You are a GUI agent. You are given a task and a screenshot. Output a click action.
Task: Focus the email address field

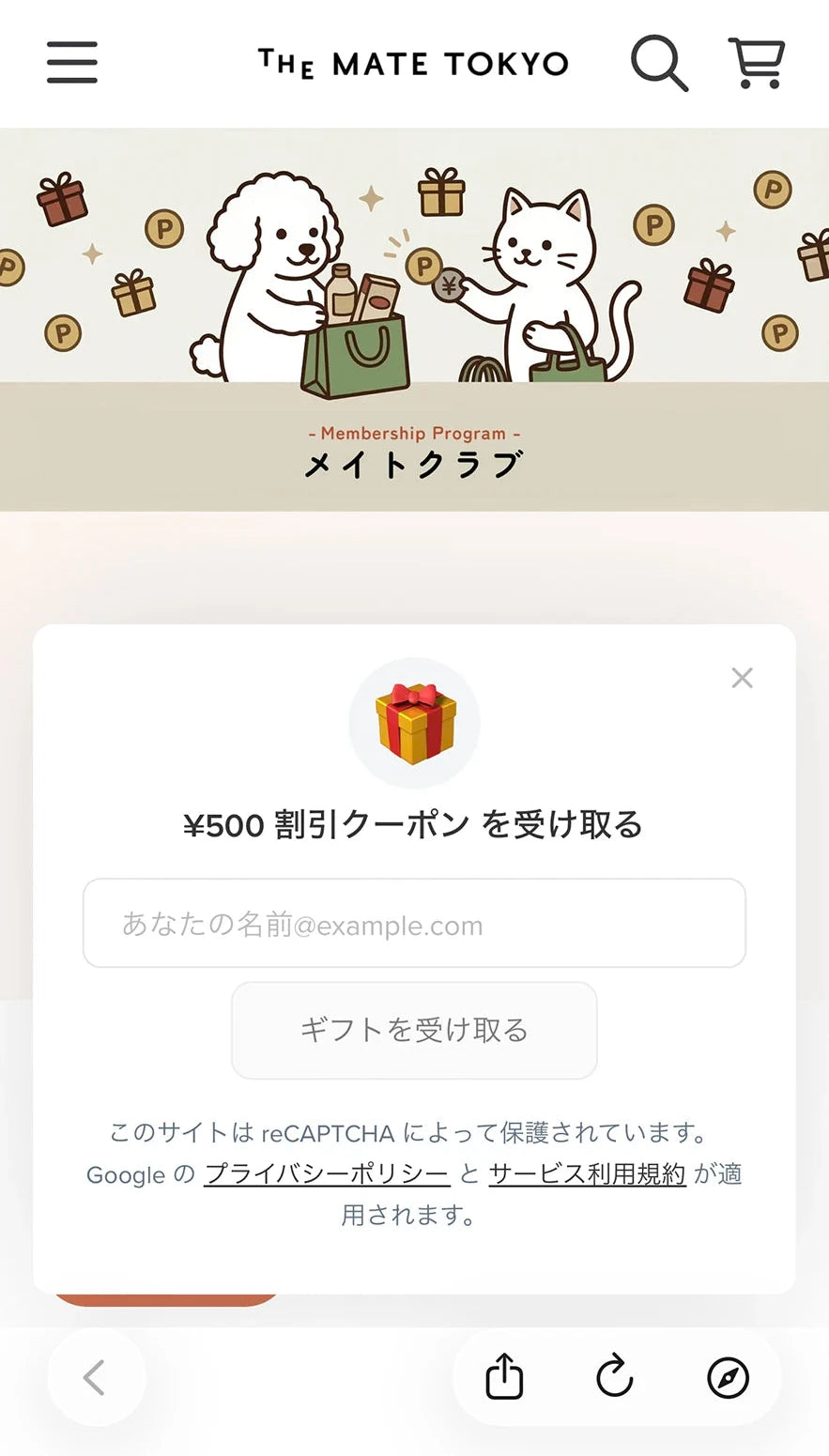(x=414, y=923)
